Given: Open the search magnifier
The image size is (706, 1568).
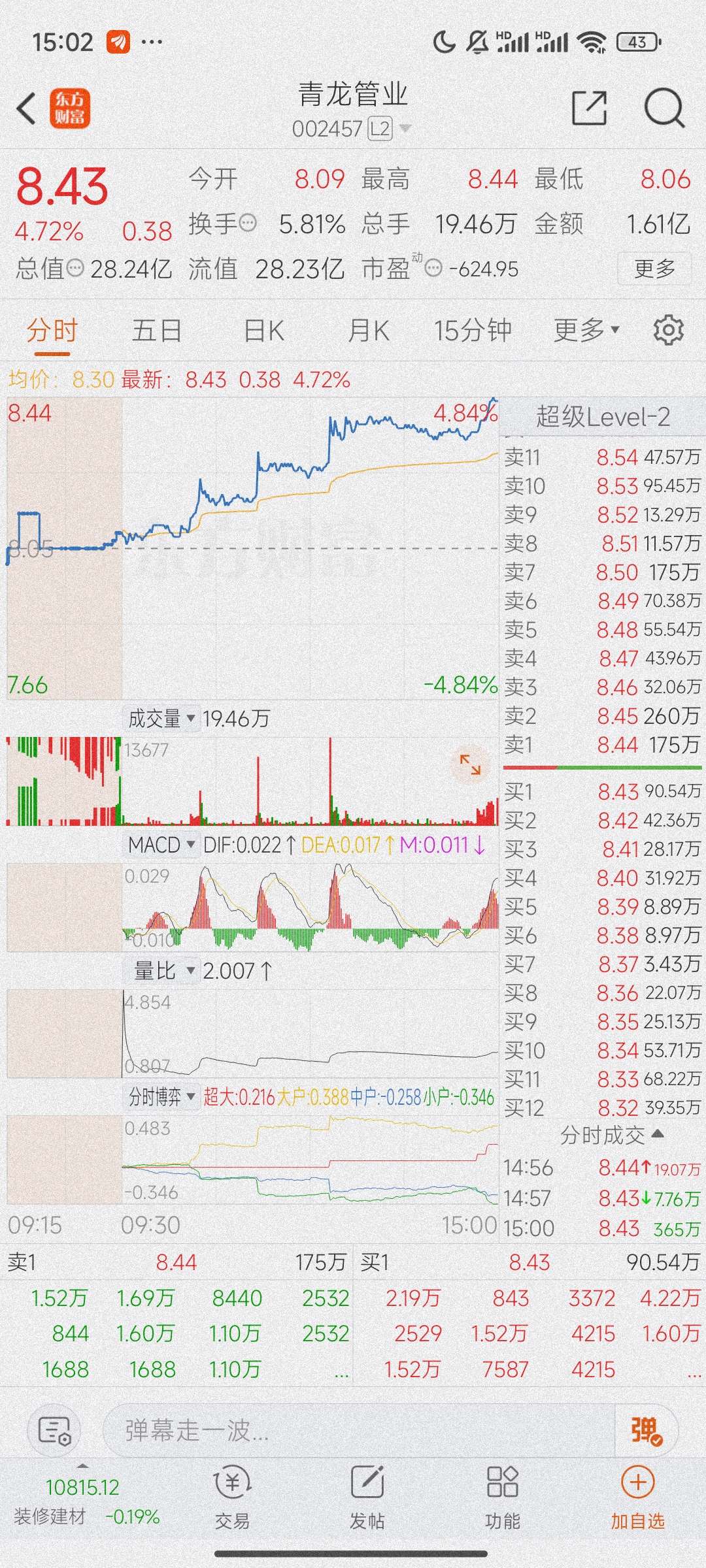Looking at the screenshot, I should coord(664,108).
